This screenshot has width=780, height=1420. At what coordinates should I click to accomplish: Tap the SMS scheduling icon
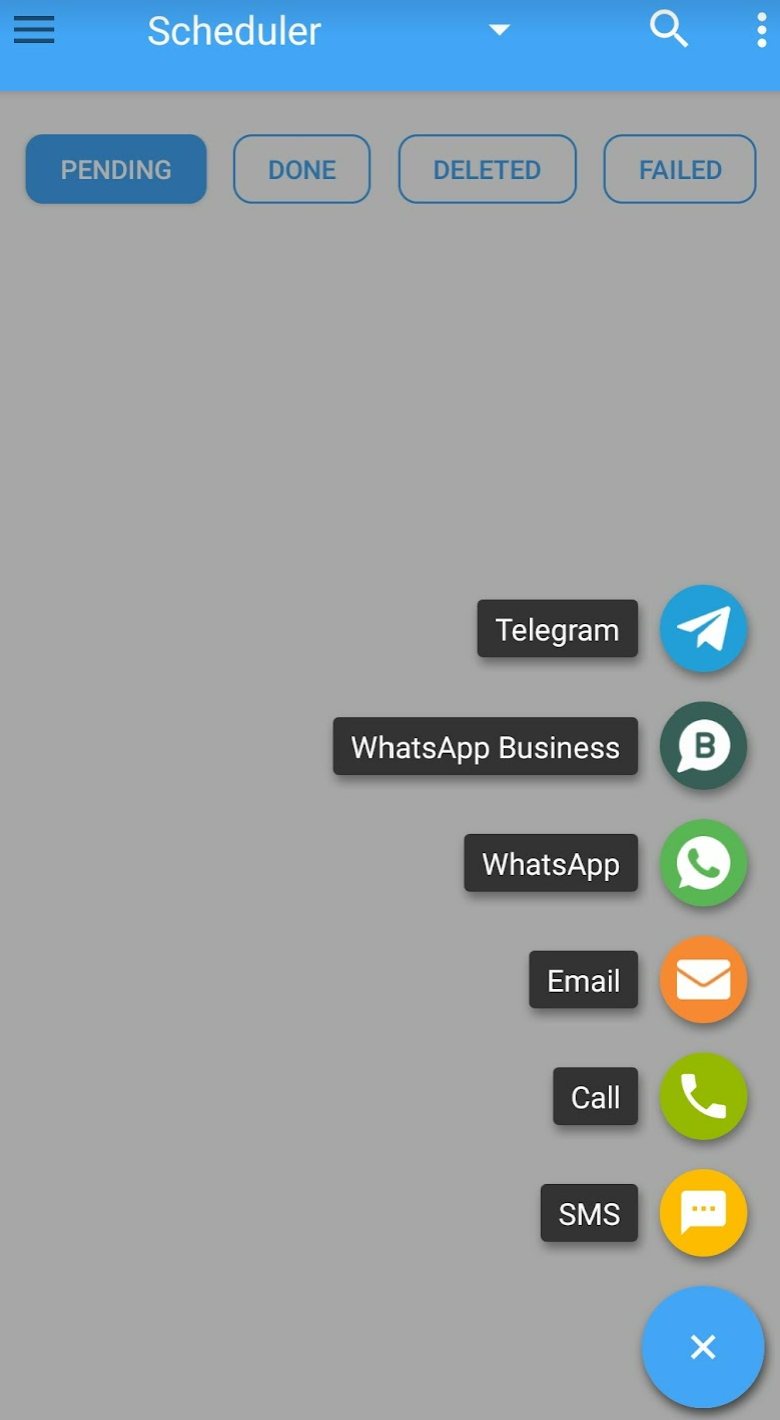point(703,1213)
